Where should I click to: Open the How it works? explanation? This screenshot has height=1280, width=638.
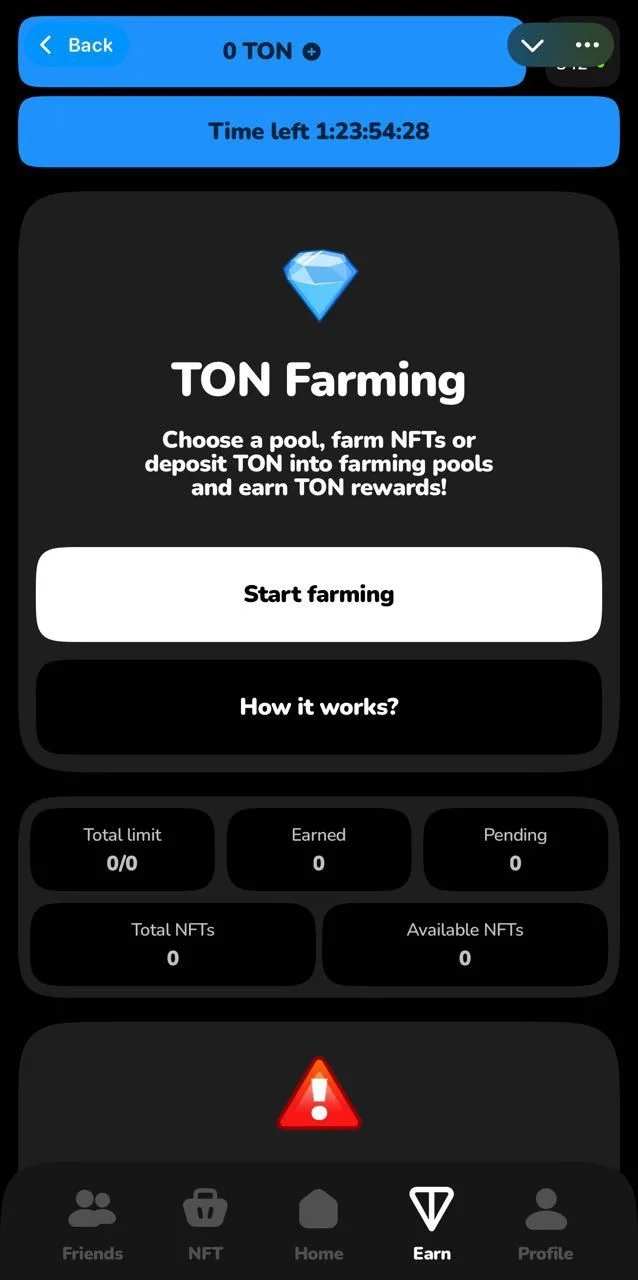[x=319, y=707]
